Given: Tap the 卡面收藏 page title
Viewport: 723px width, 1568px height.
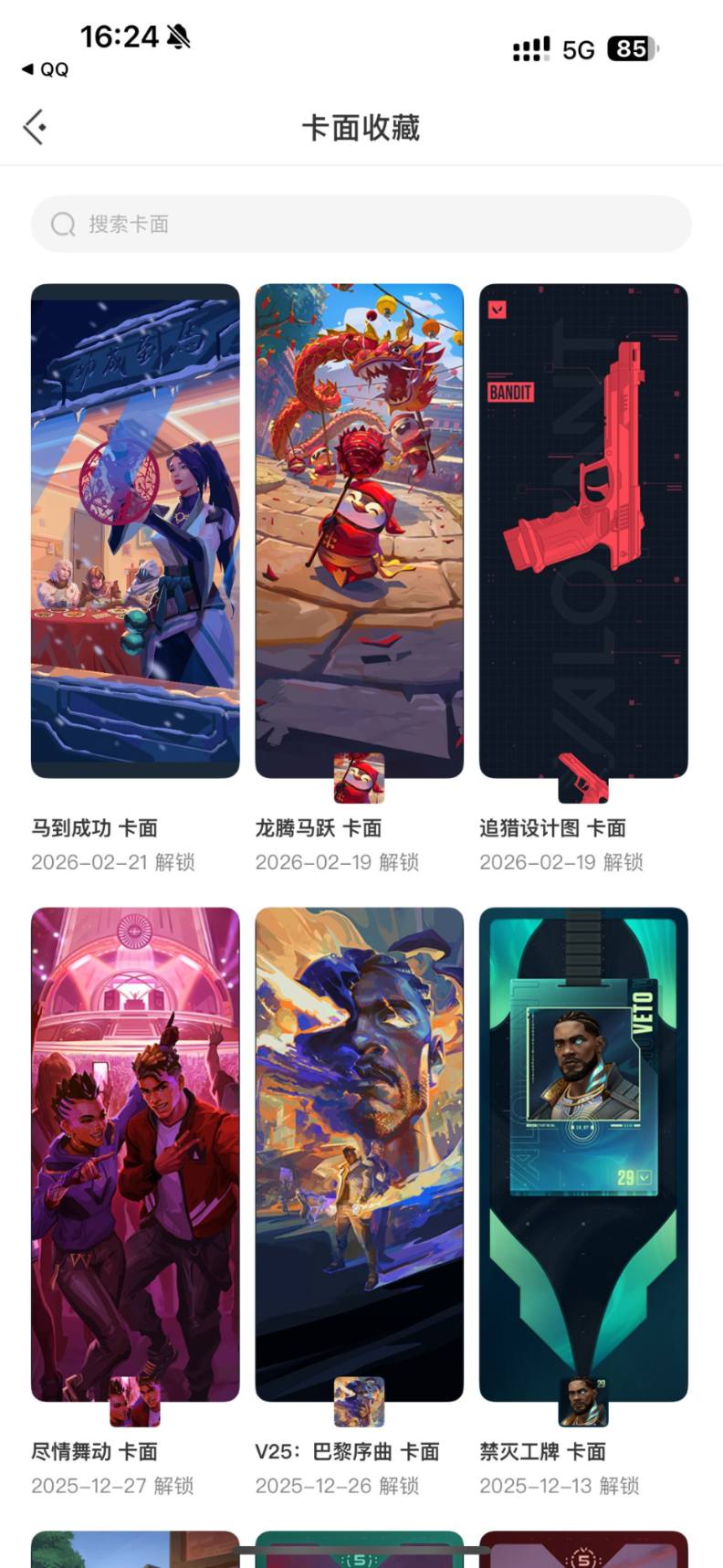Looking at the screenshot, I should [361, 127].
